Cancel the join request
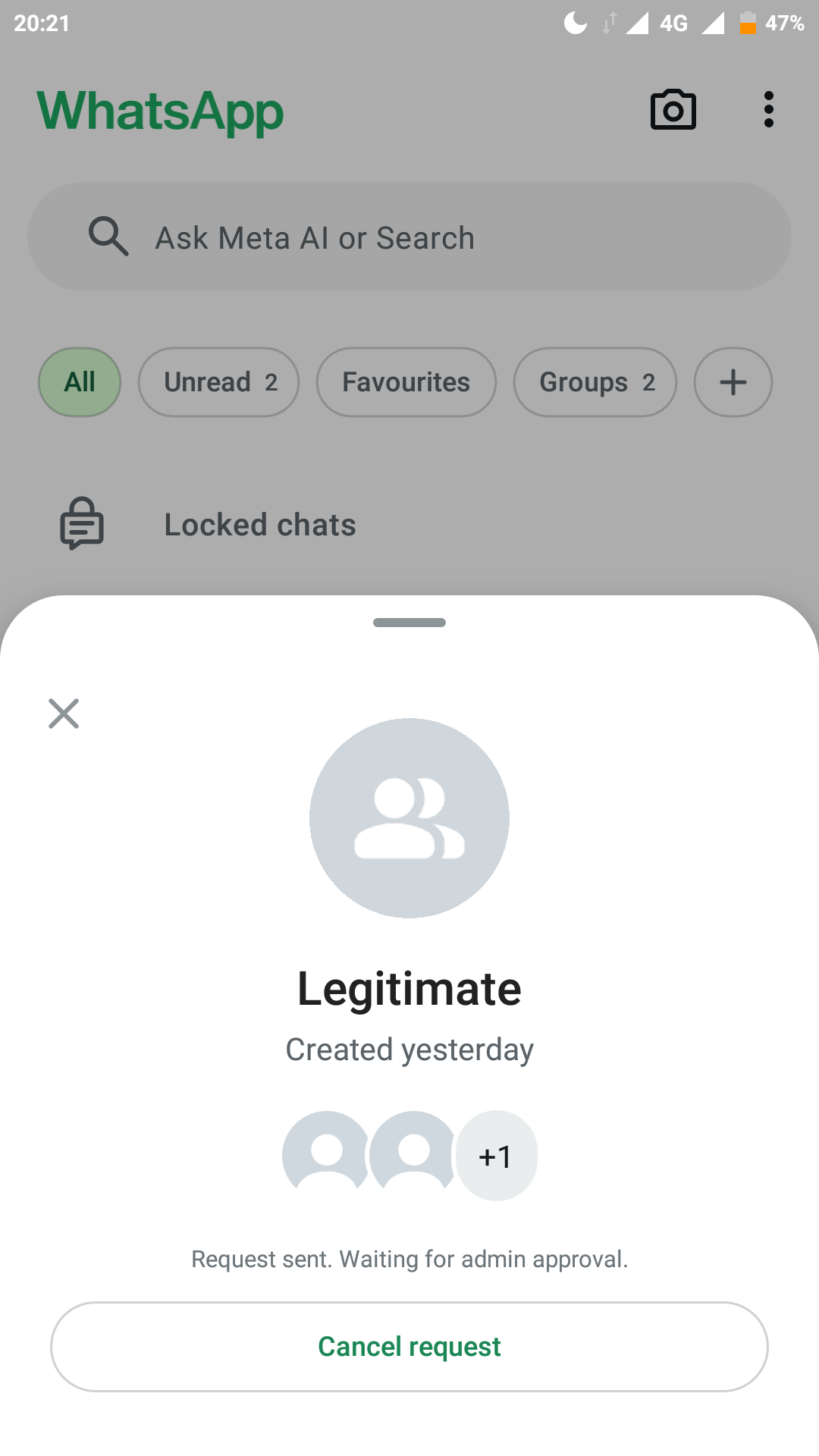The image size is (819, 1456). tap(409, 1347)
